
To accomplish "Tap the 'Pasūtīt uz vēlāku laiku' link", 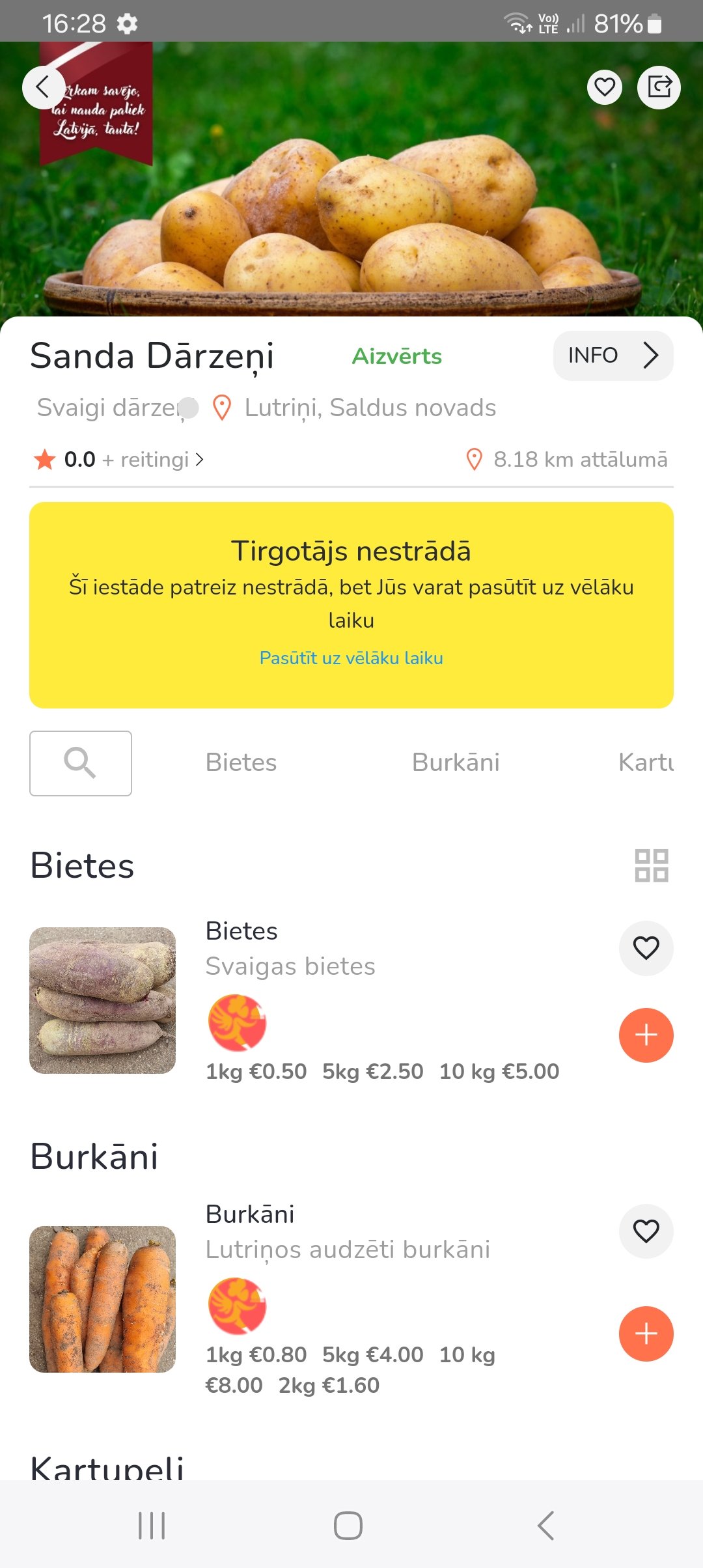I will (x=351, y=658).
